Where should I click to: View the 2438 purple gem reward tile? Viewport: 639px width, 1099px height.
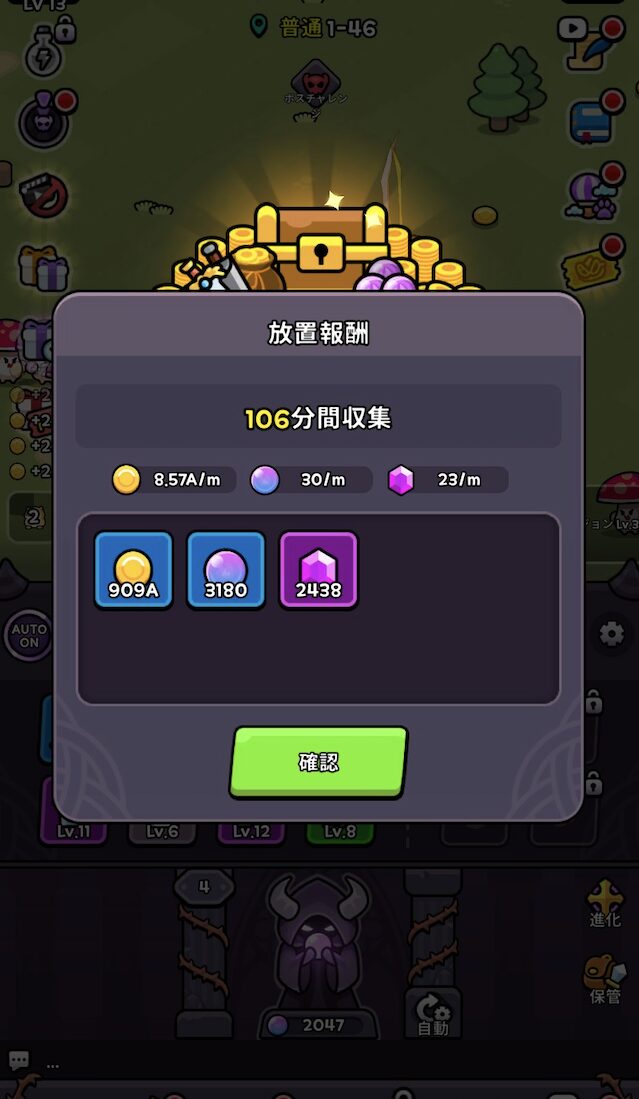click(318, 570)
